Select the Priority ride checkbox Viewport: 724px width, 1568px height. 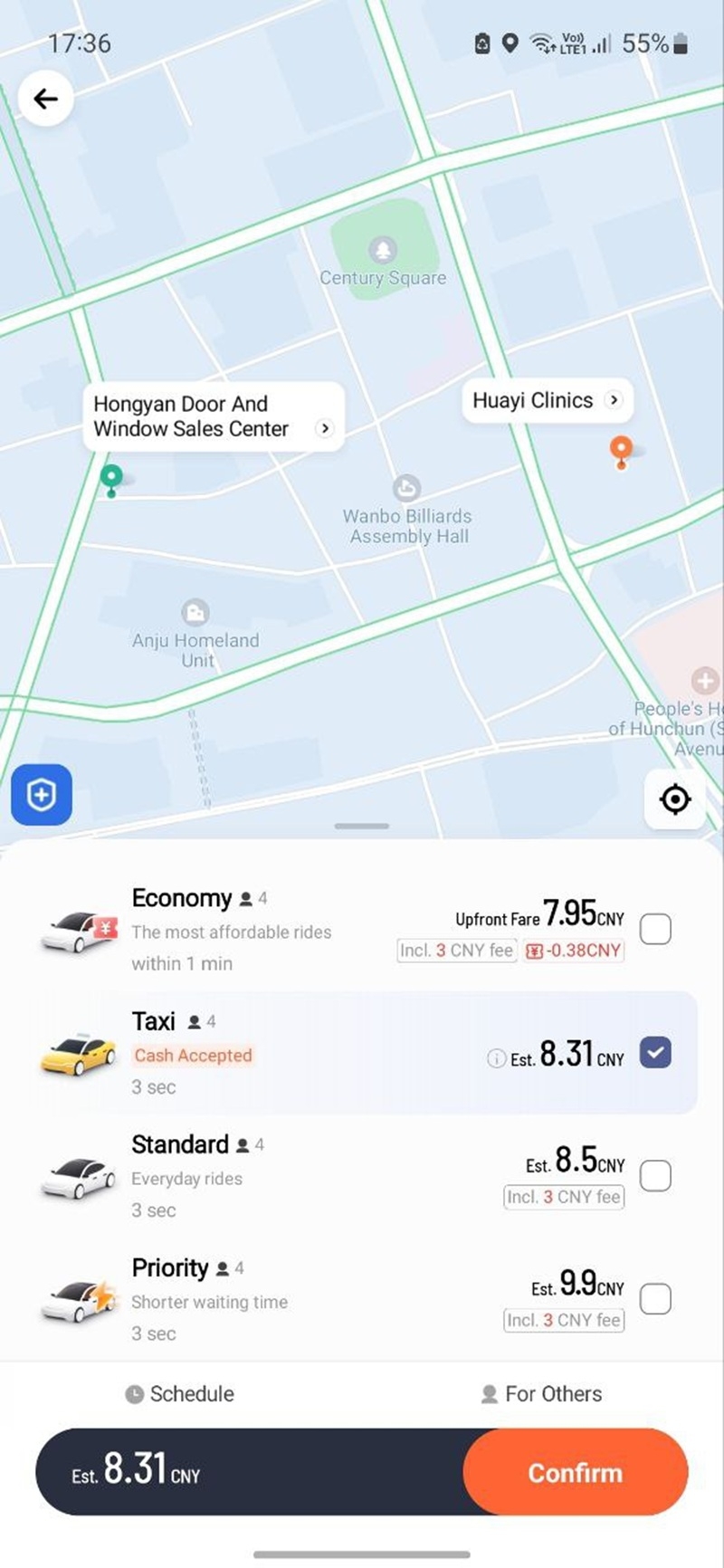pos(654,1298)
